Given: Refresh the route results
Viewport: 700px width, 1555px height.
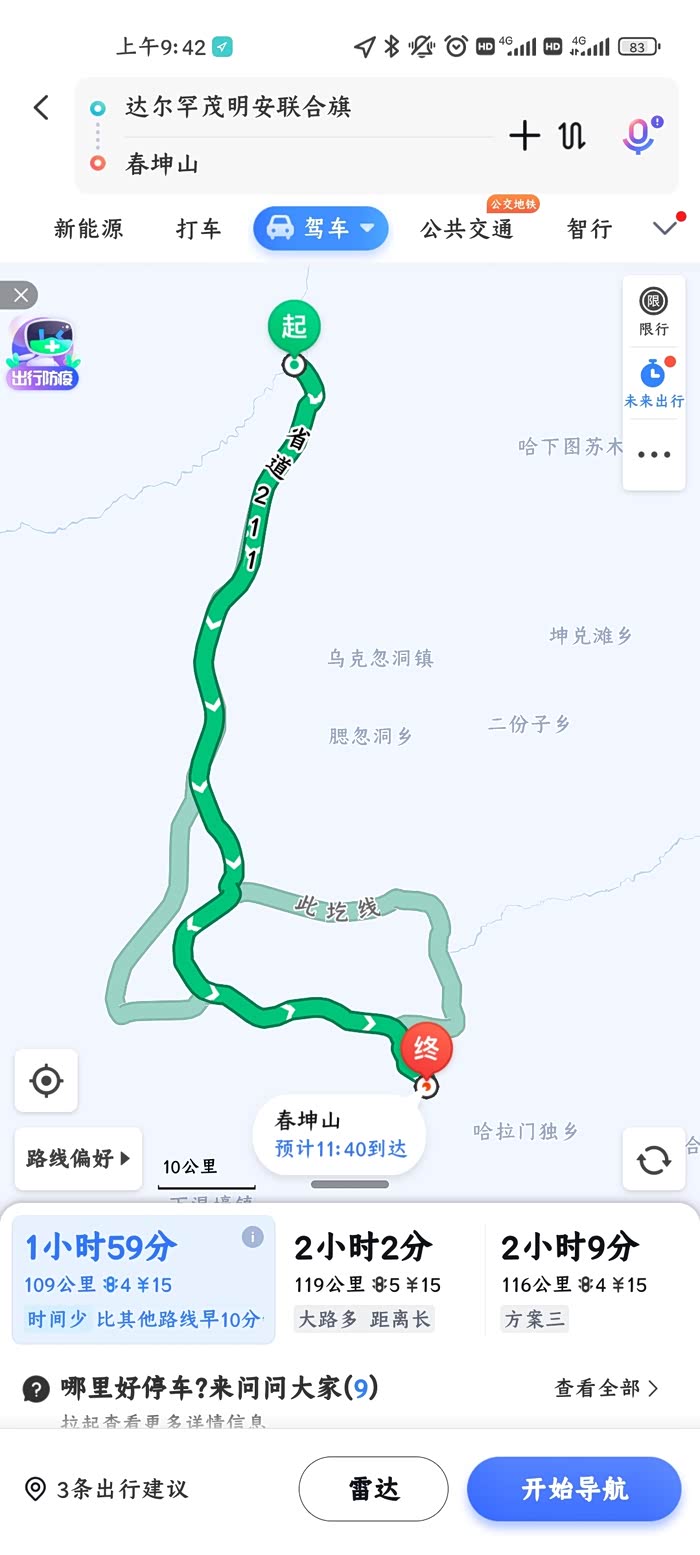Looking at the screenshot, I should (654, 1159).
